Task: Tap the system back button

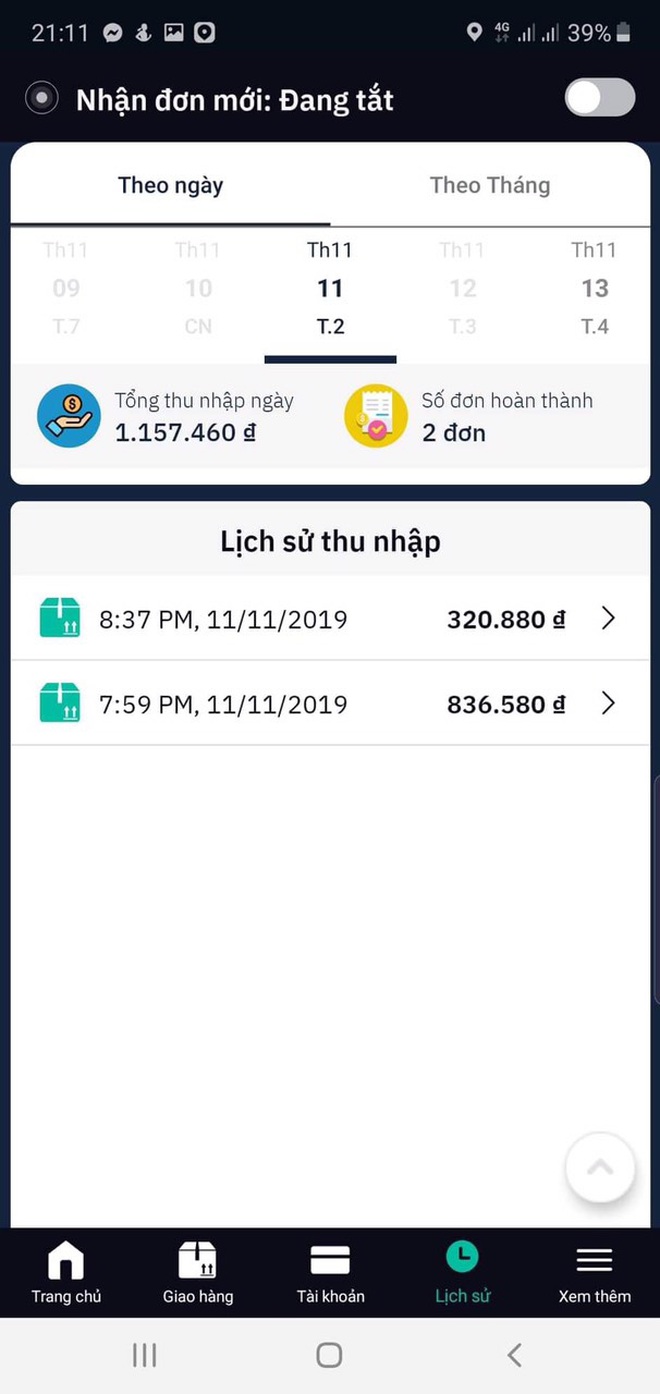Action: click(x=514, y=1355)
